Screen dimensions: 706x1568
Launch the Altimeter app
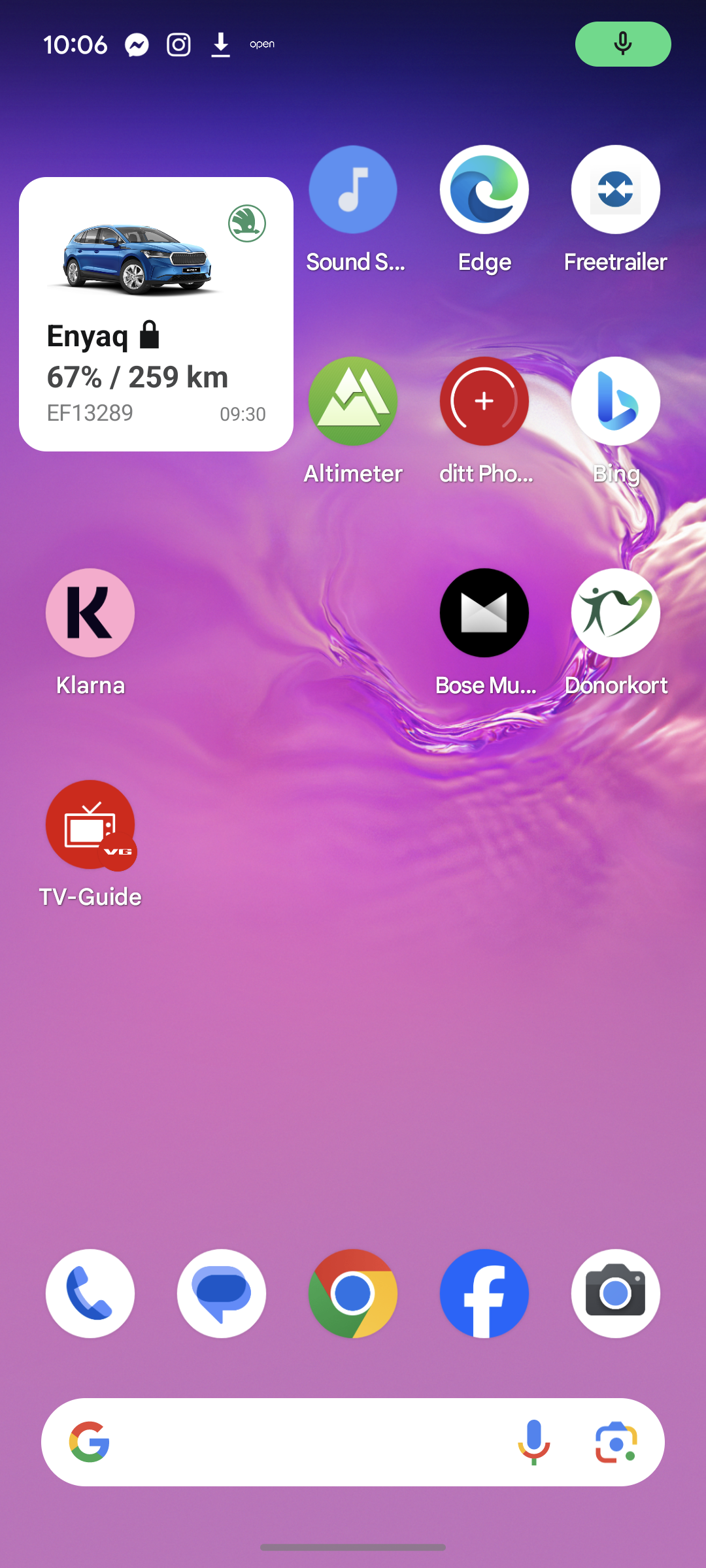(353, 401)
